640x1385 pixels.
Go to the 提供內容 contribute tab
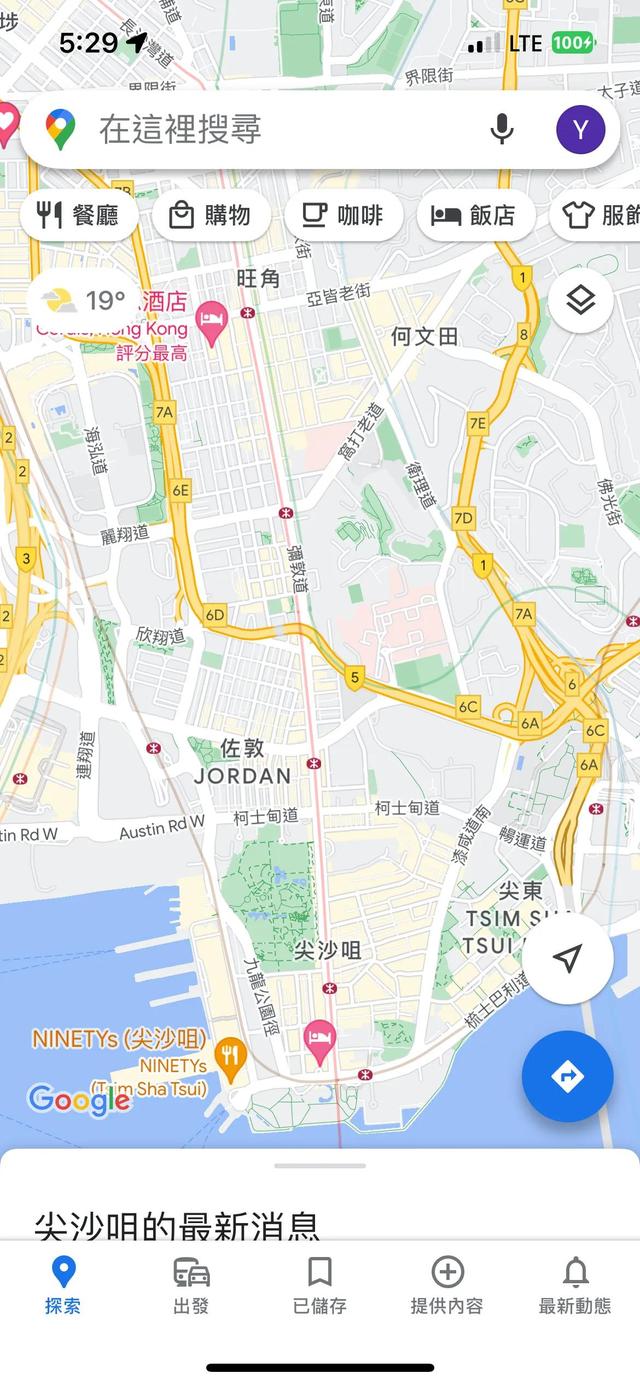click(x=447, y=1286)
